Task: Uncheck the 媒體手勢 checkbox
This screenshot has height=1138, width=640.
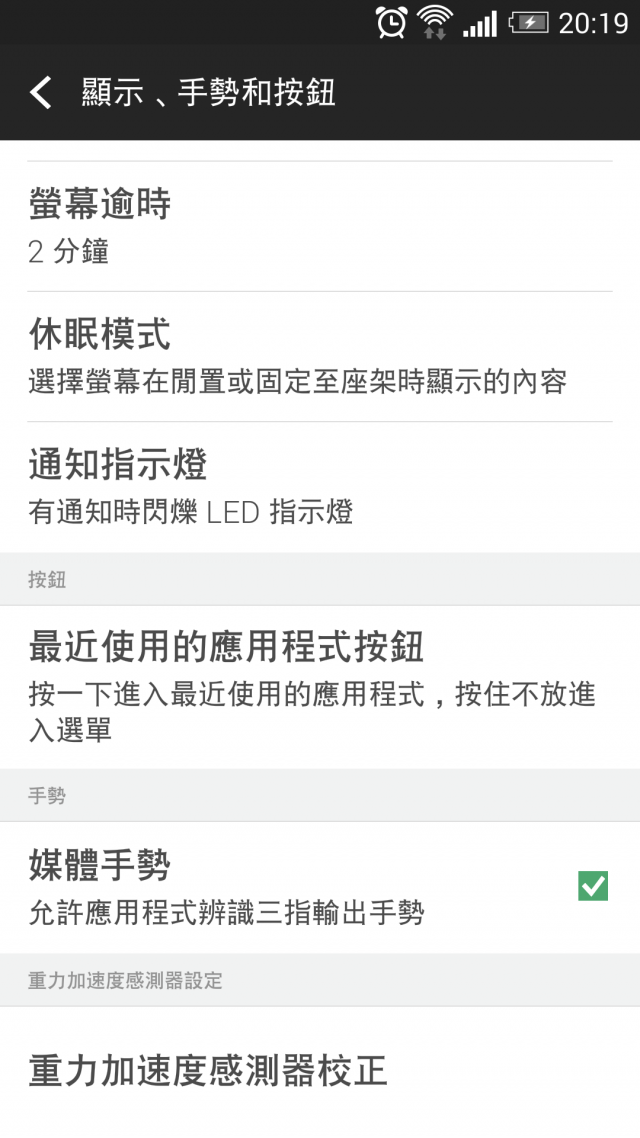Action: pos(593,886)
